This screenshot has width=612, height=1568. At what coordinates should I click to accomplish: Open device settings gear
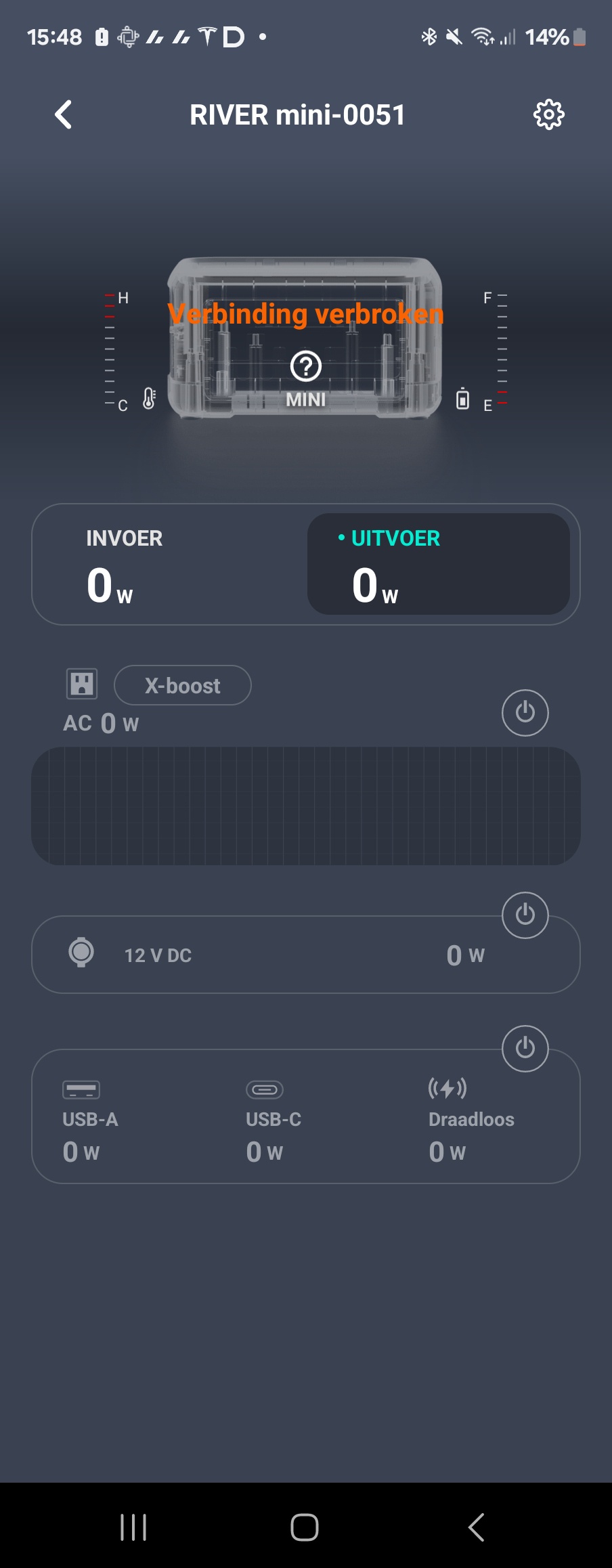(548, 114)
